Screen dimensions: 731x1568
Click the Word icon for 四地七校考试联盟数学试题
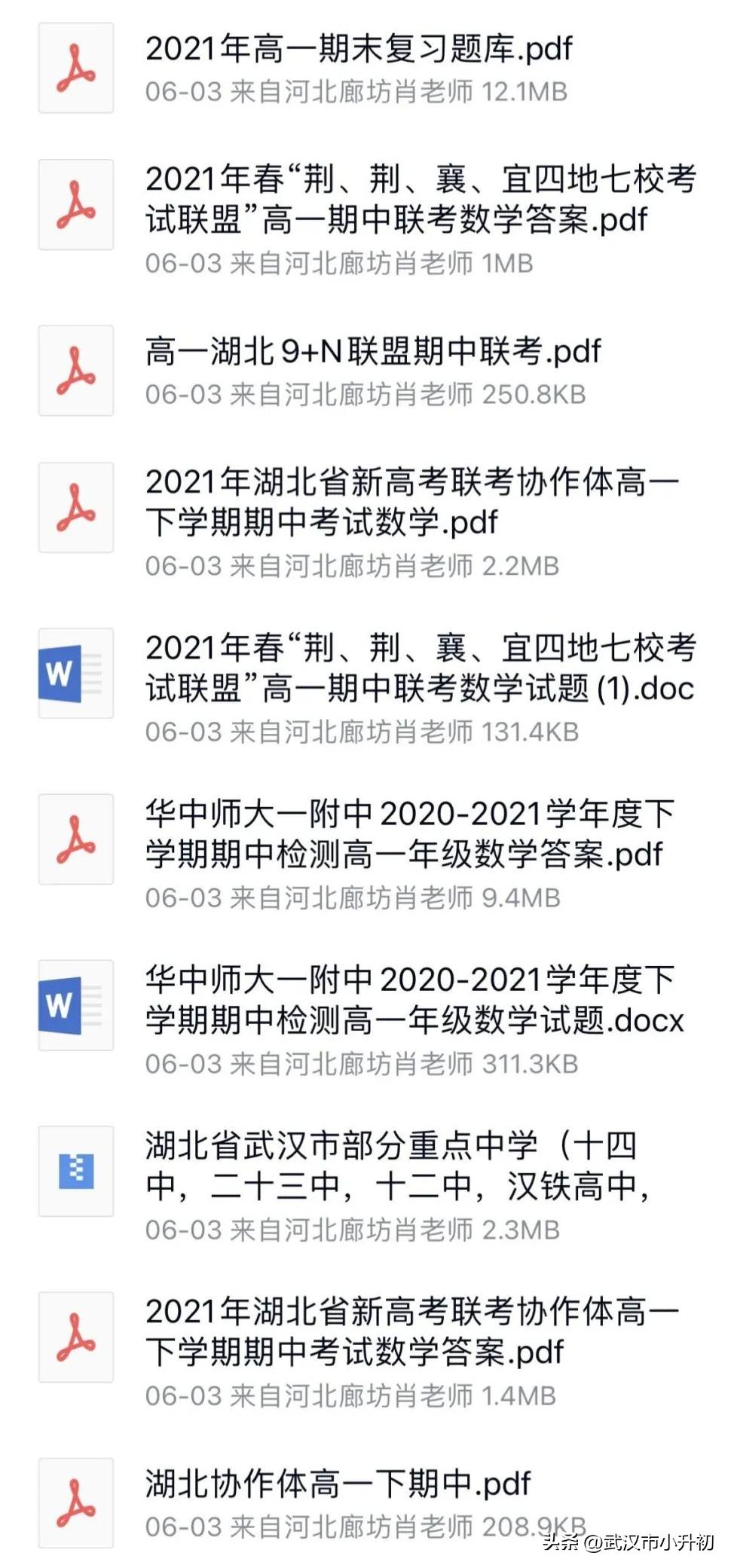click(75, 674)
